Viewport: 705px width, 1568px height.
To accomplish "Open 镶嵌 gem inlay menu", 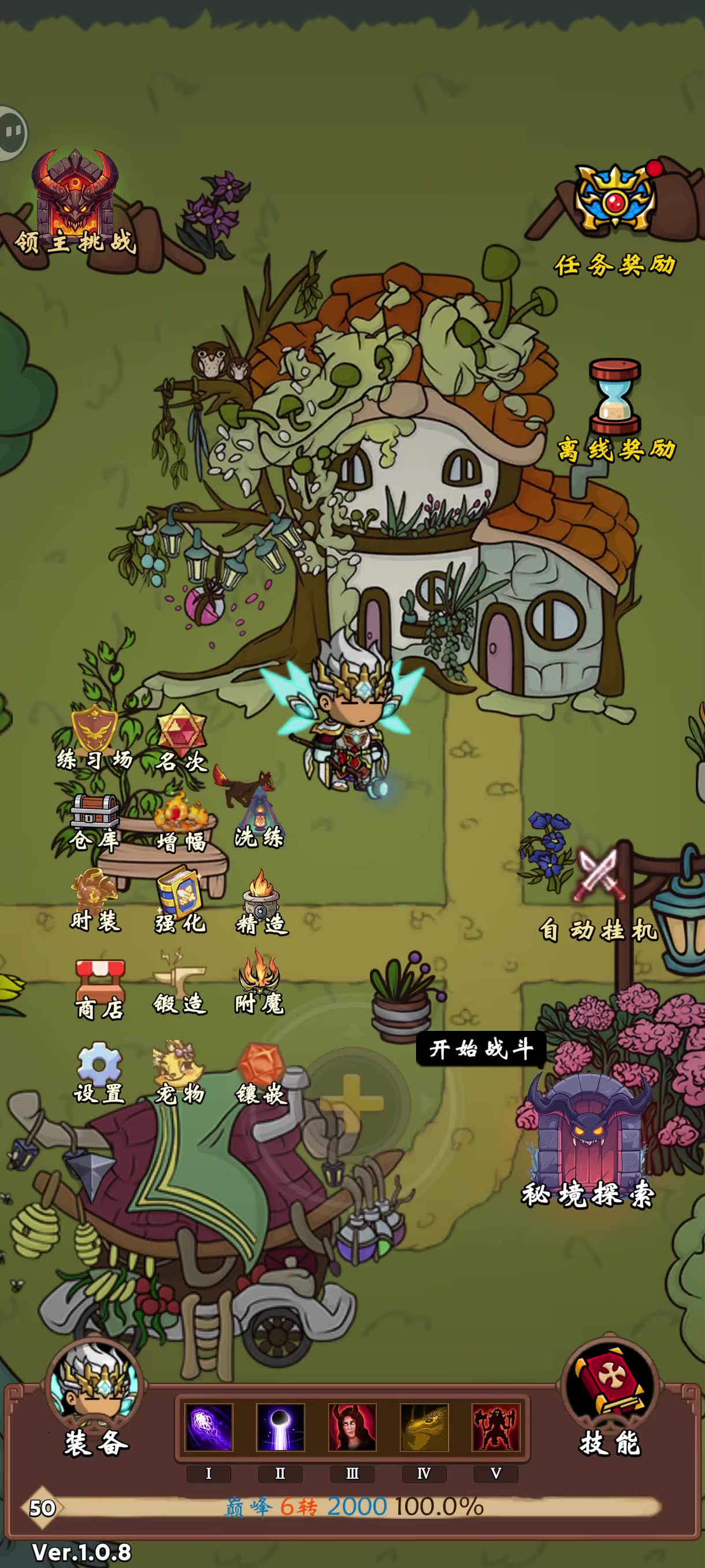I will [x=262, y=1073].
